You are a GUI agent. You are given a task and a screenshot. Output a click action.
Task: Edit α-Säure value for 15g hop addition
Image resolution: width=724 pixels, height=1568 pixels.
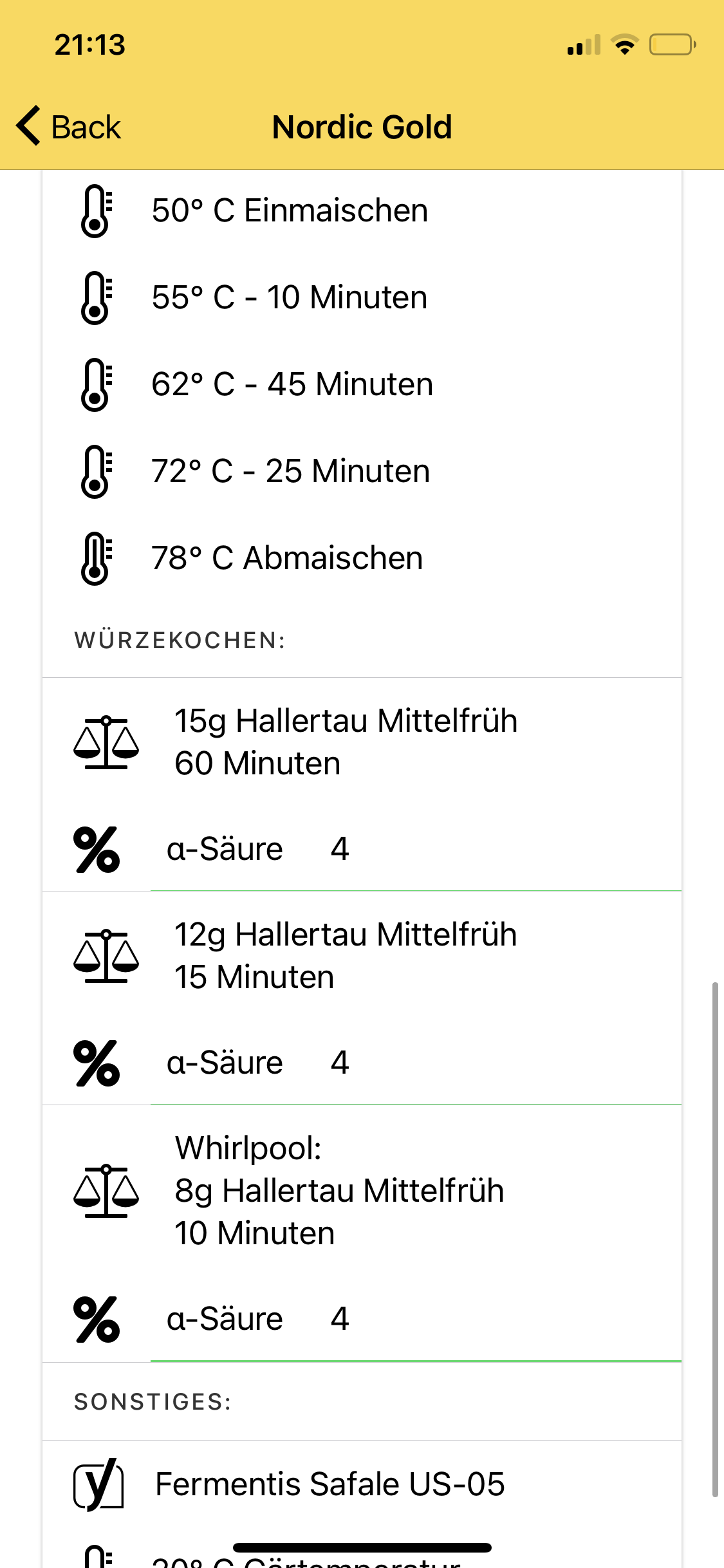pyautogui.click(x=340, y=849)
